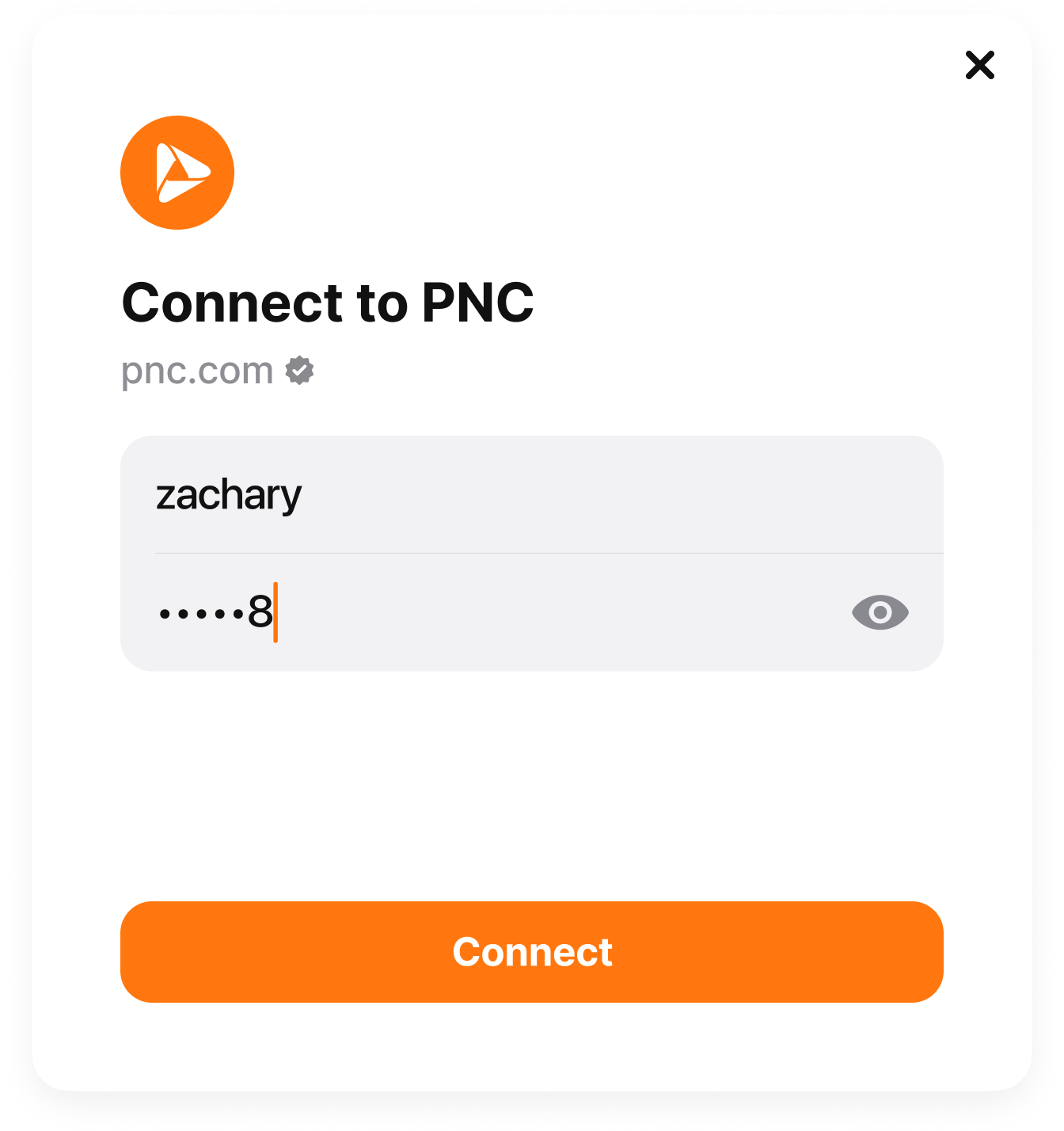Close the Connect to PNC dialog

pos(979,65)
